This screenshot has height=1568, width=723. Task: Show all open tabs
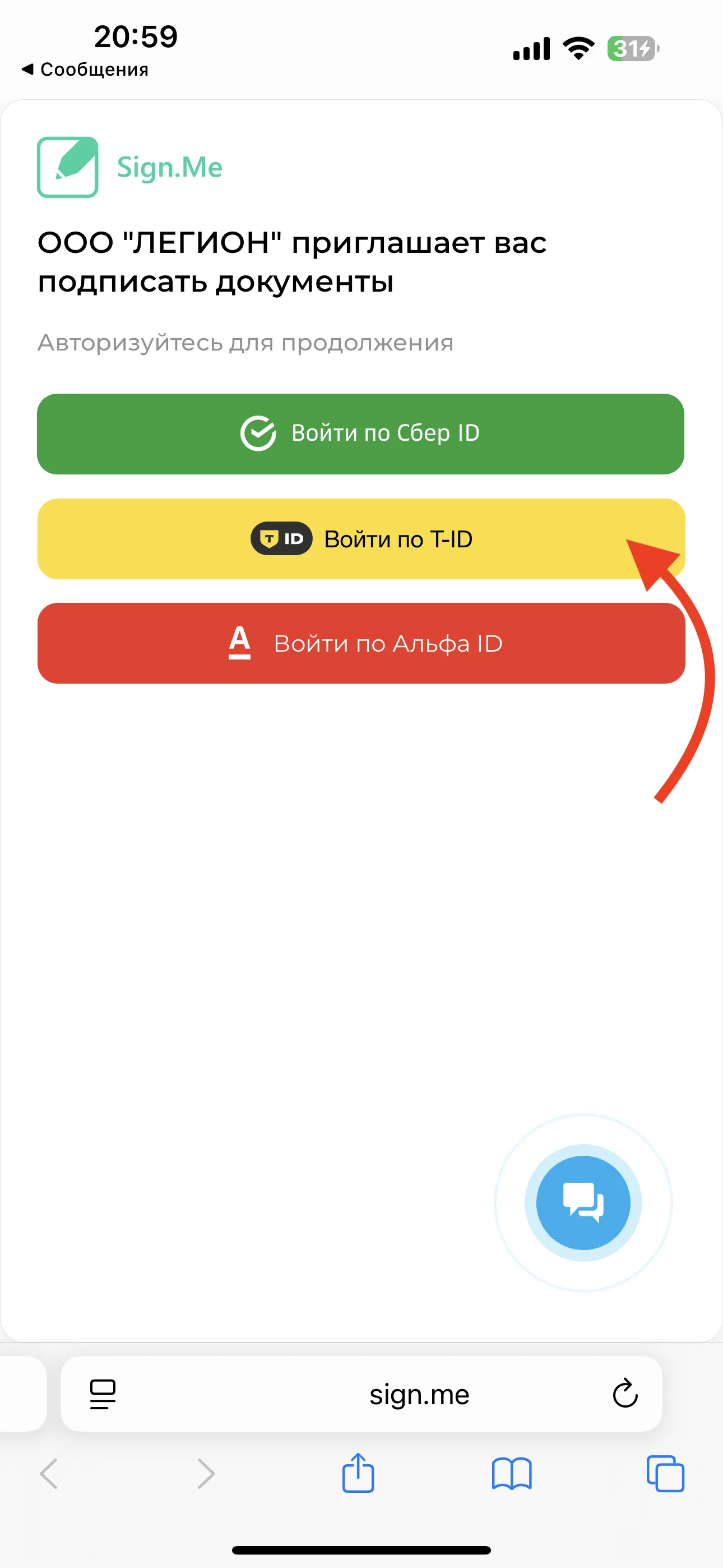[665, 1474]
